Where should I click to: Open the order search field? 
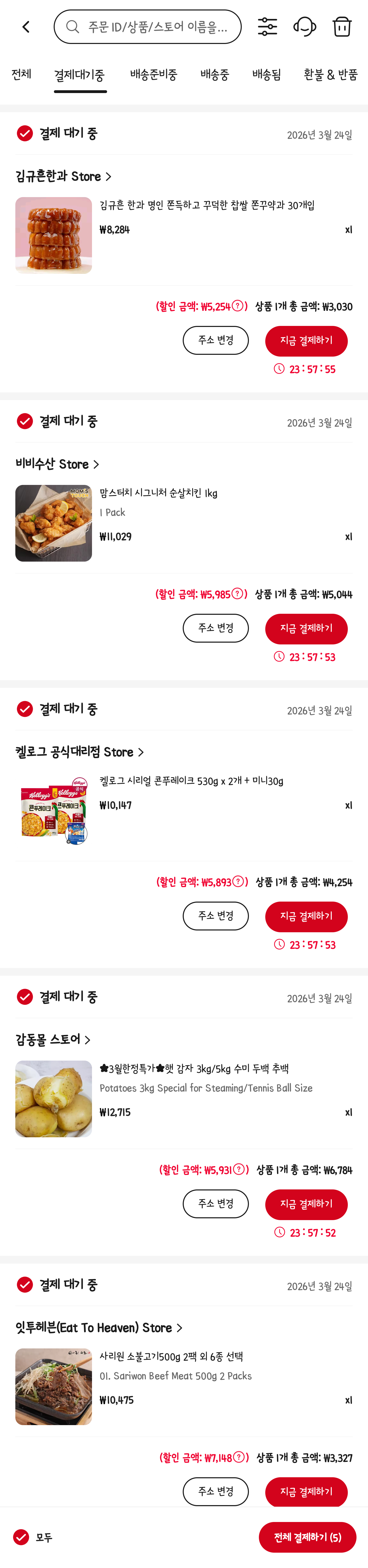tap(147, 27)
